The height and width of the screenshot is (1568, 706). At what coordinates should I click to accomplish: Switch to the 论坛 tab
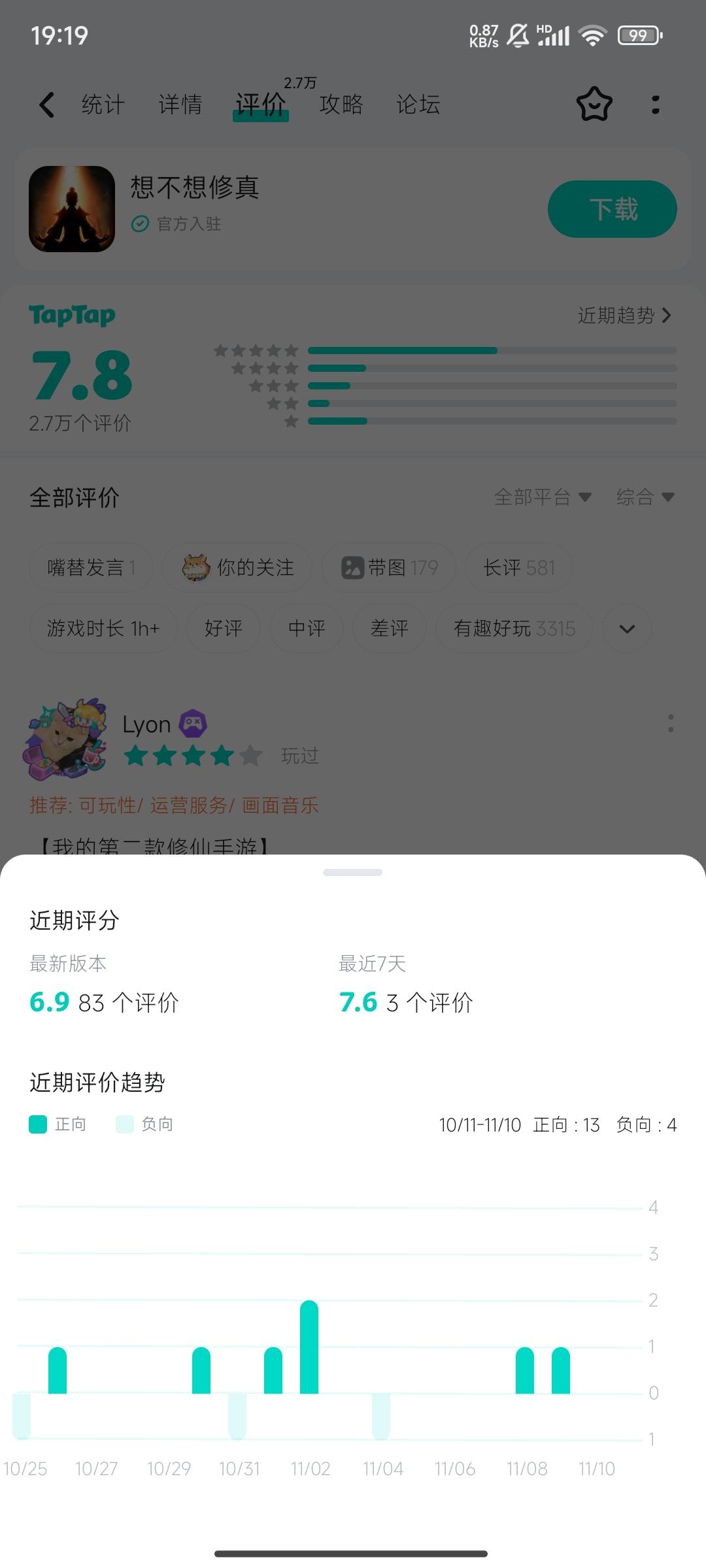click(419, 105)
